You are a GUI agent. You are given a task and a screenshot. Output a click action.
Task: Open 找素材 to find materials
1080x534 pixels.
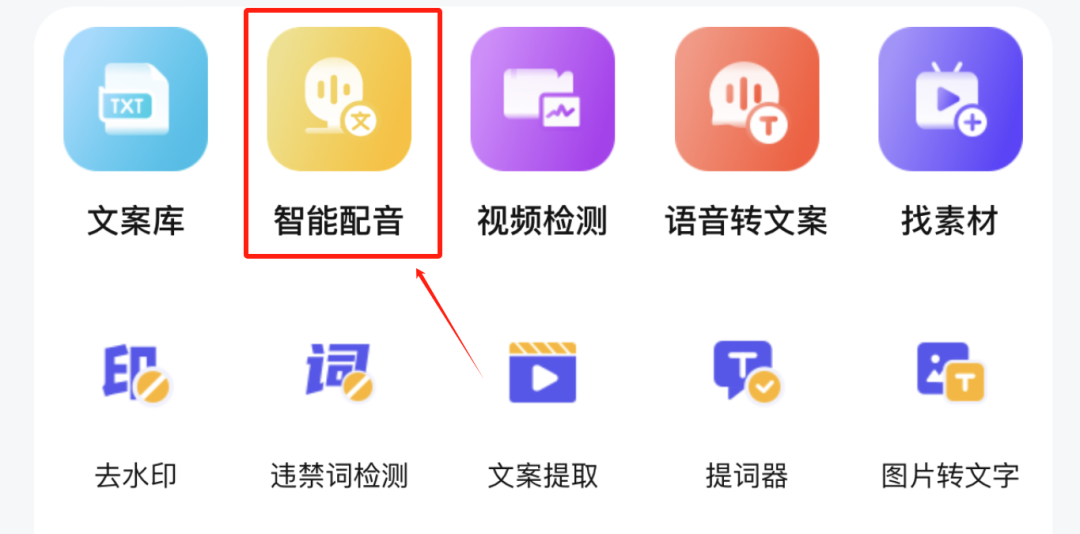(949, 100)
